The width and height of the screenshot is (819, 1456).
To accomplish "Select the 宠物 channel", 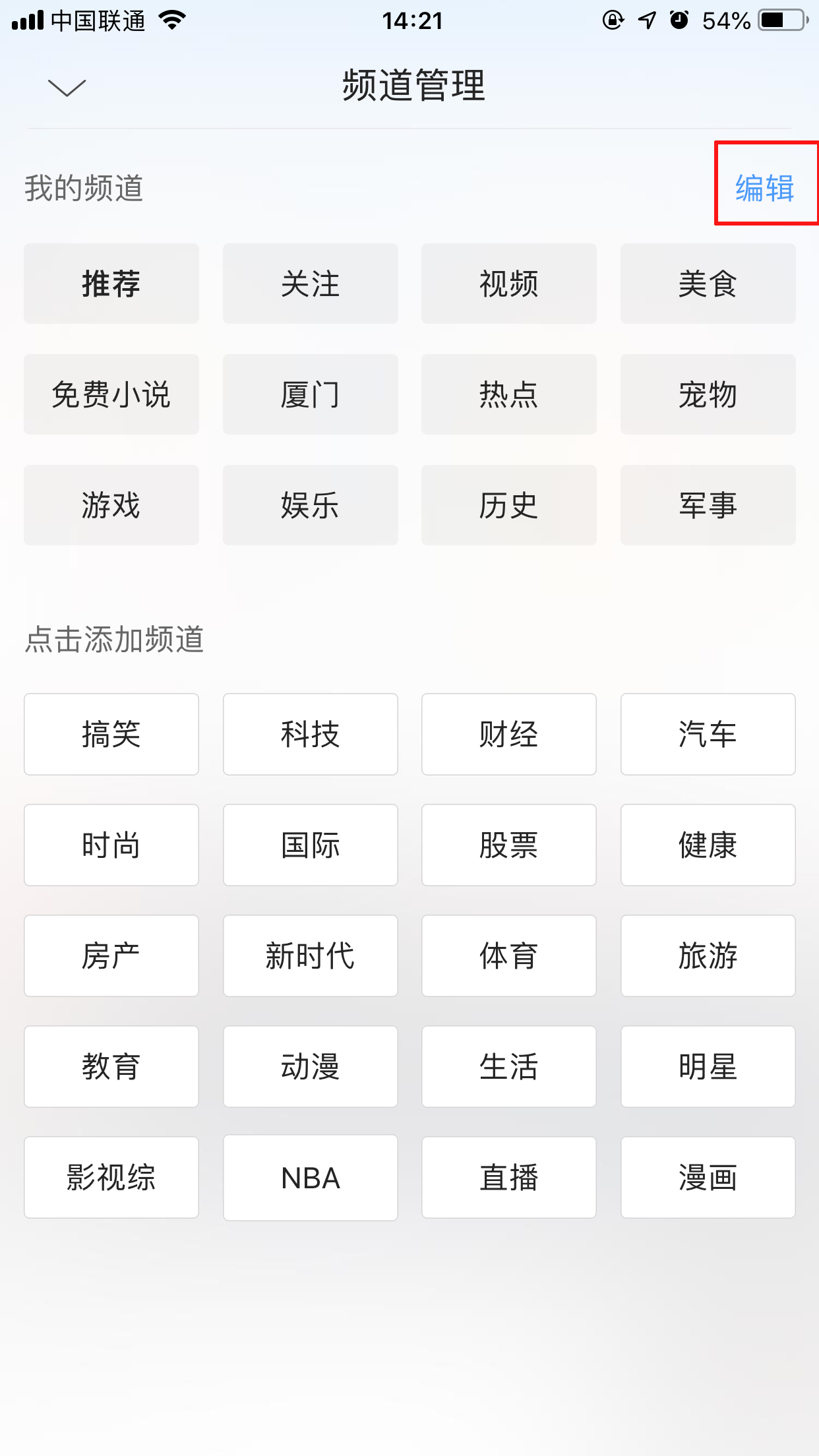I will tap(708, 394).
